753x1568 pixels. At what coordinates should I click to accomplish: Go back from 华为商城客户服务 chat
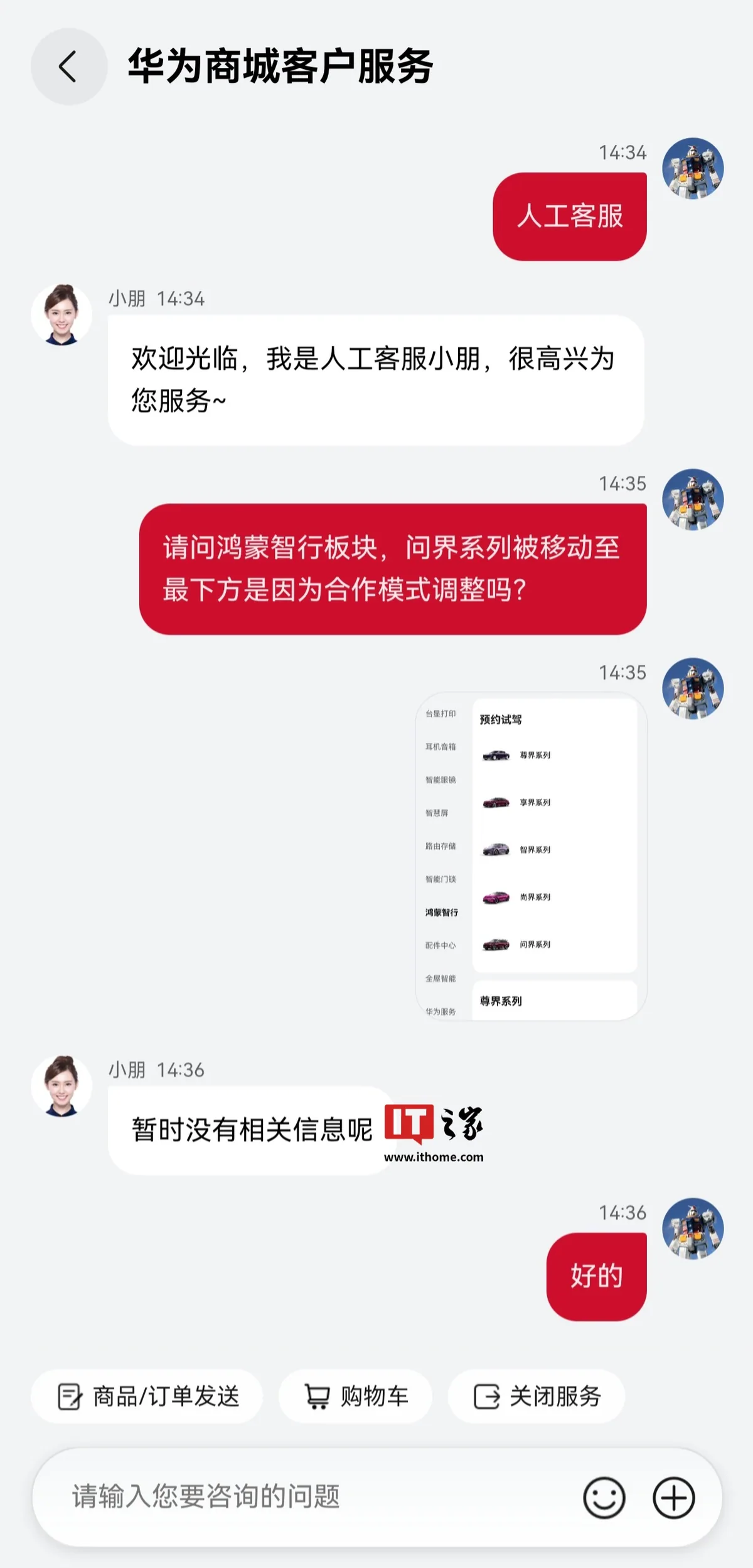(x=69, y=67)
